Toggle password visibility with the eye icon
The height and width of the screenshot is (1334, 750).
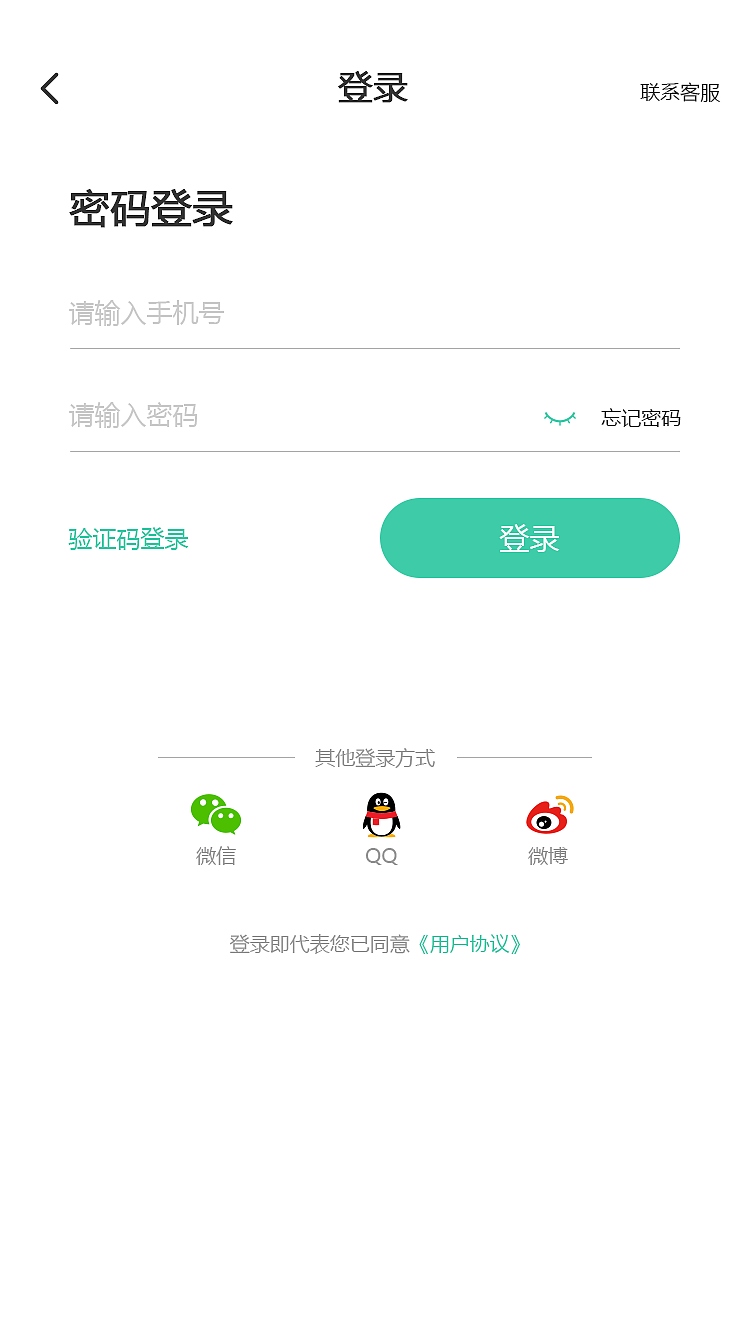[x=560, y=418]
